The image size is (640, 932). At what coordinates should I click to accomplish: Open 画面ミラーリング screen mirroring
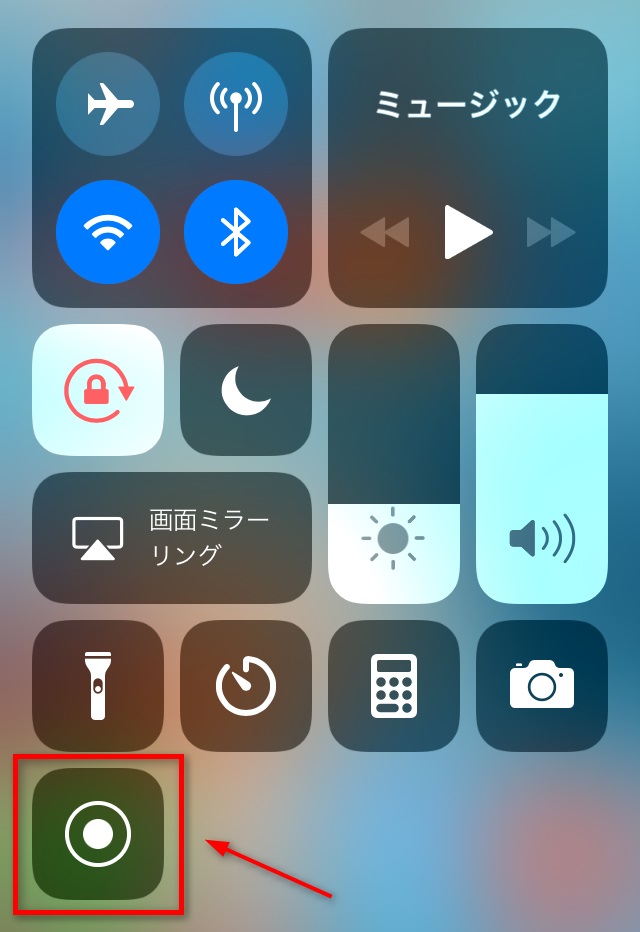click(172, 538)
